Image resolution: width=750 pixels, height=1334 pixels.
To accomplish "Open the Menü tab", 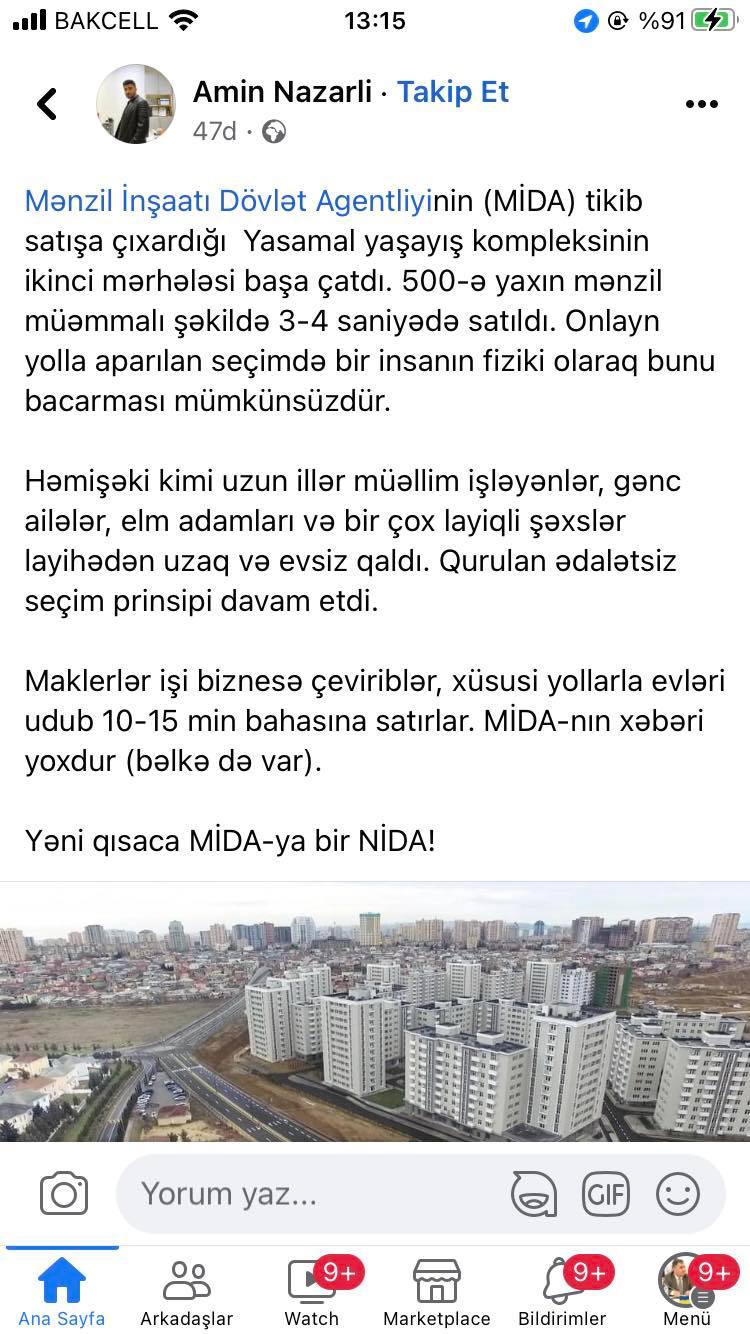I will [x=687, y=1291].
